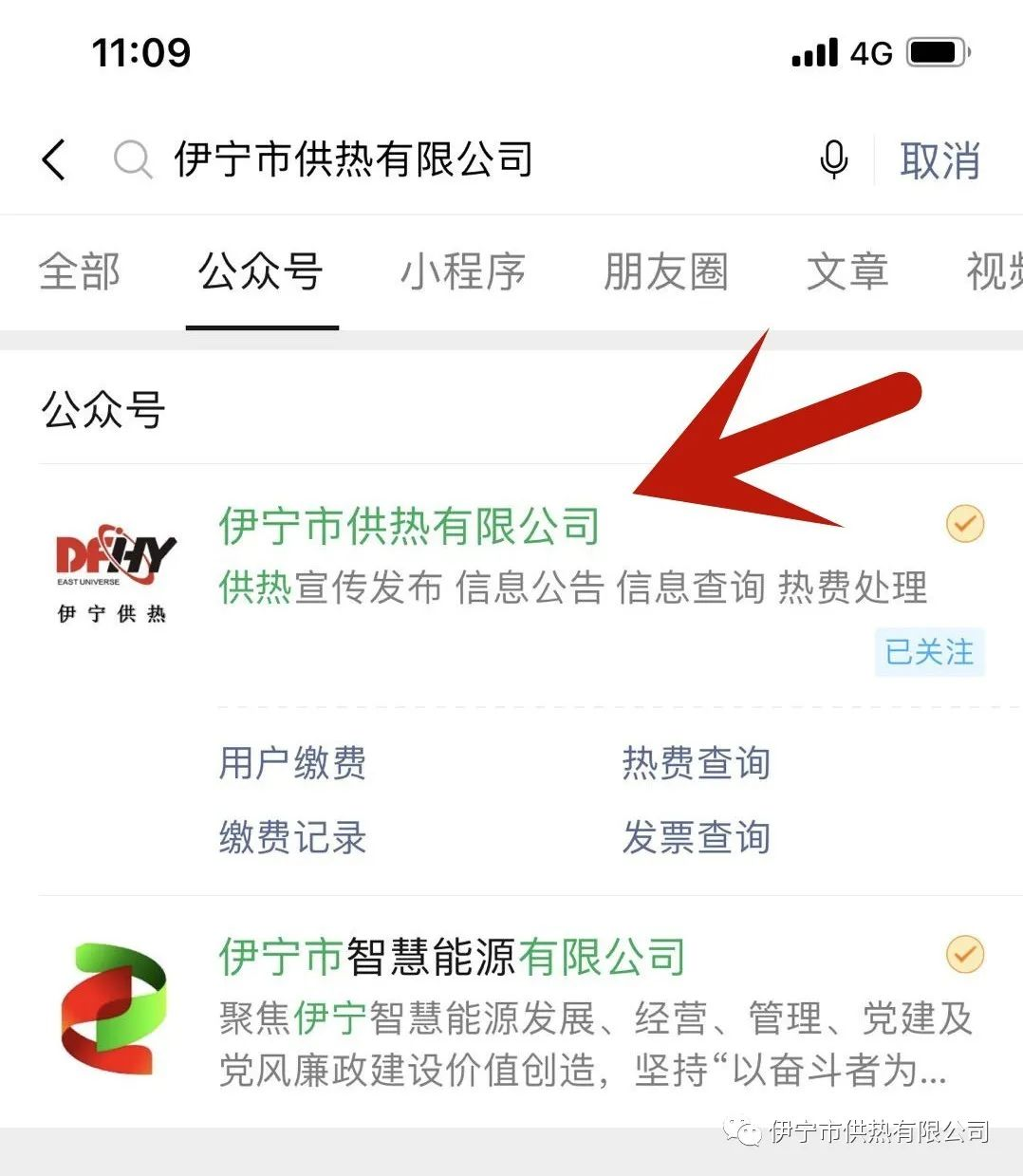Image resolution: width=1023 pixels, height=1176 pixels.
Task: Go back using the back arrow
Action: click(55, 159)
